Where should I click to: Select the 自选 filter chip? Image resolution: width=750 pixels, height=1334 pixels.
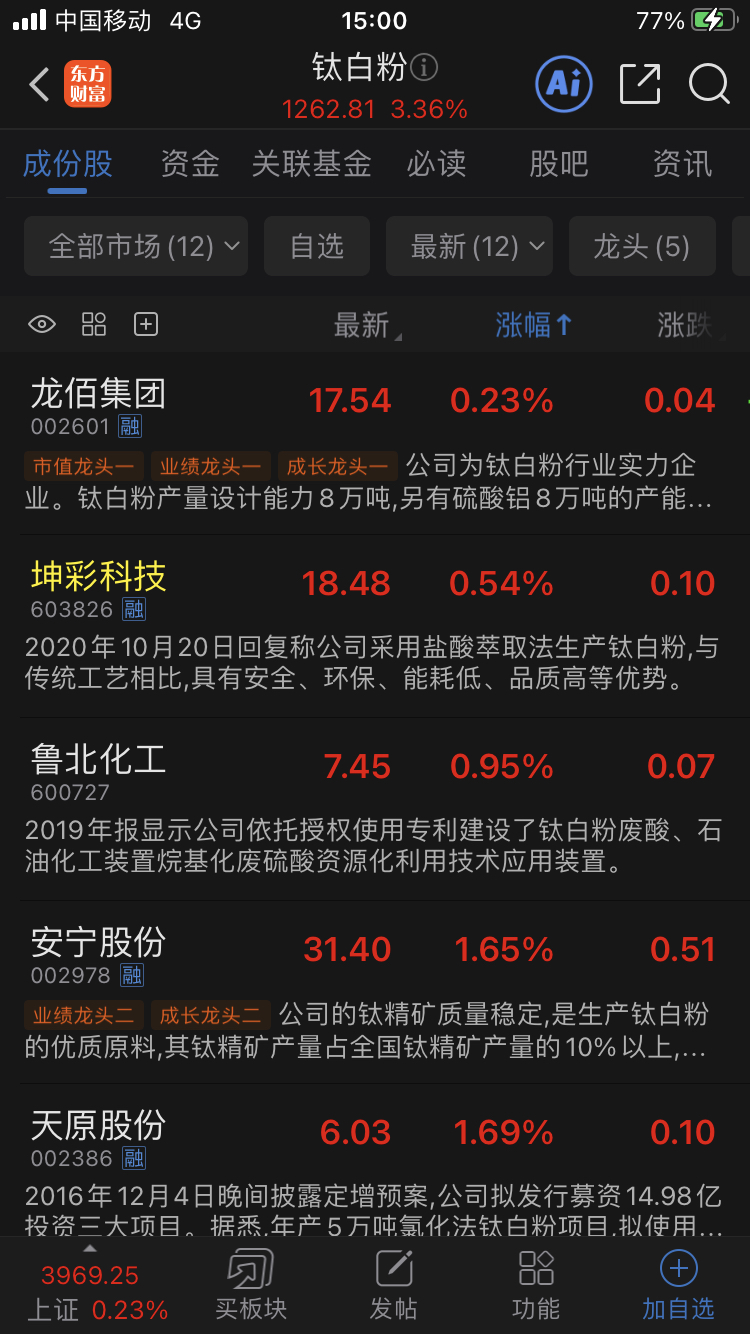pos(317,246)
